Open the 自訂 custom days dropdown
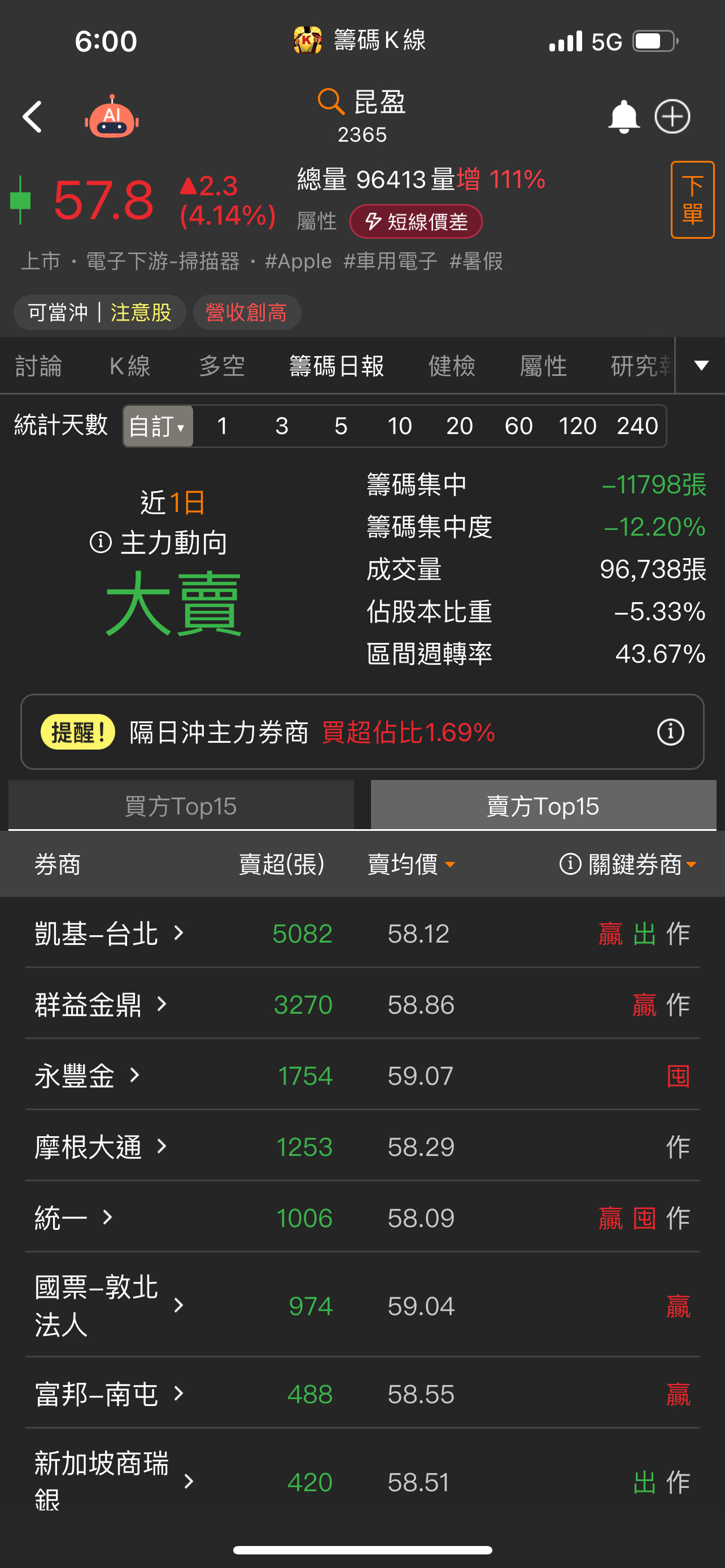The height and width of the screenshot is (1568, 725). [158, 426]
